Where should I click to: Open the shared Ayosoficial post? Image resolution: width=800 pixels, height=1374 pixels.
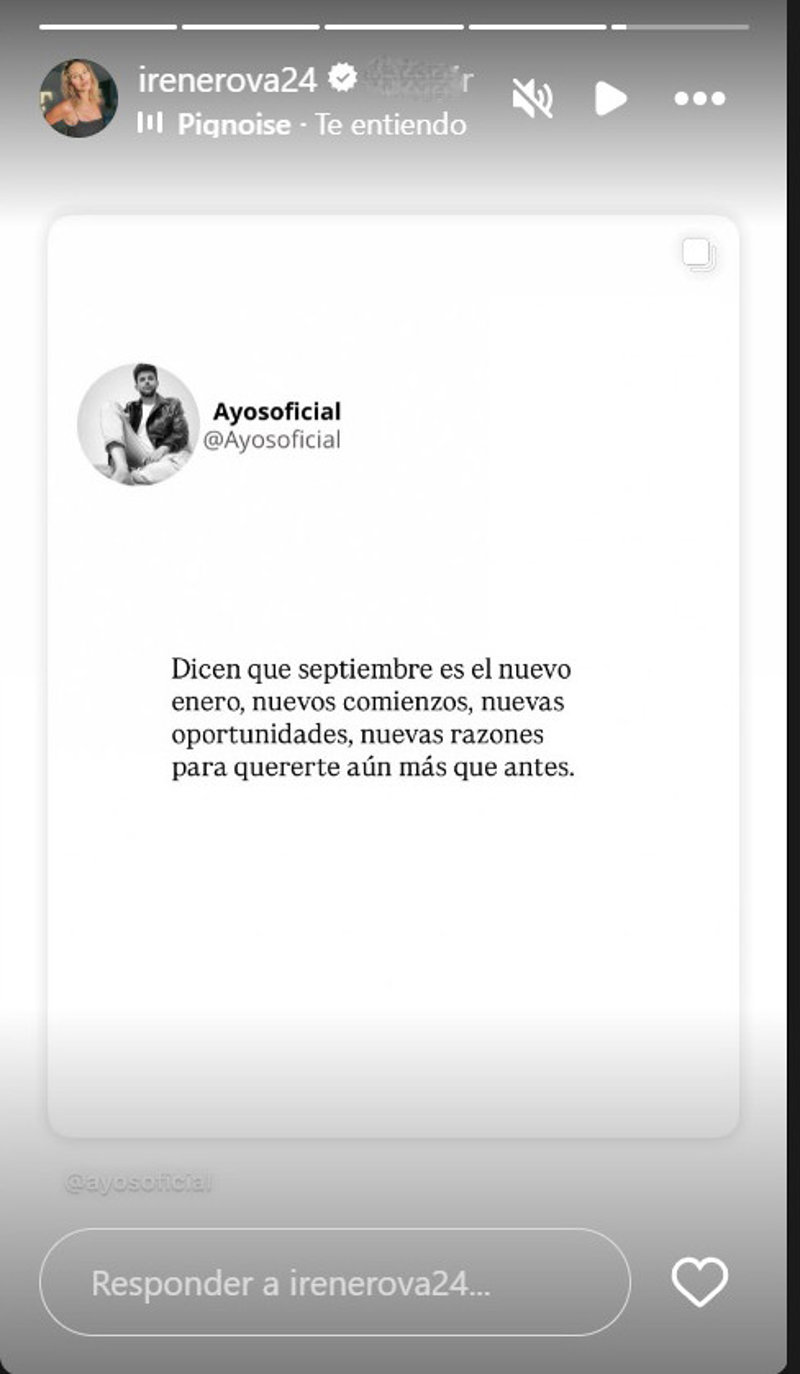coord(393,675)
